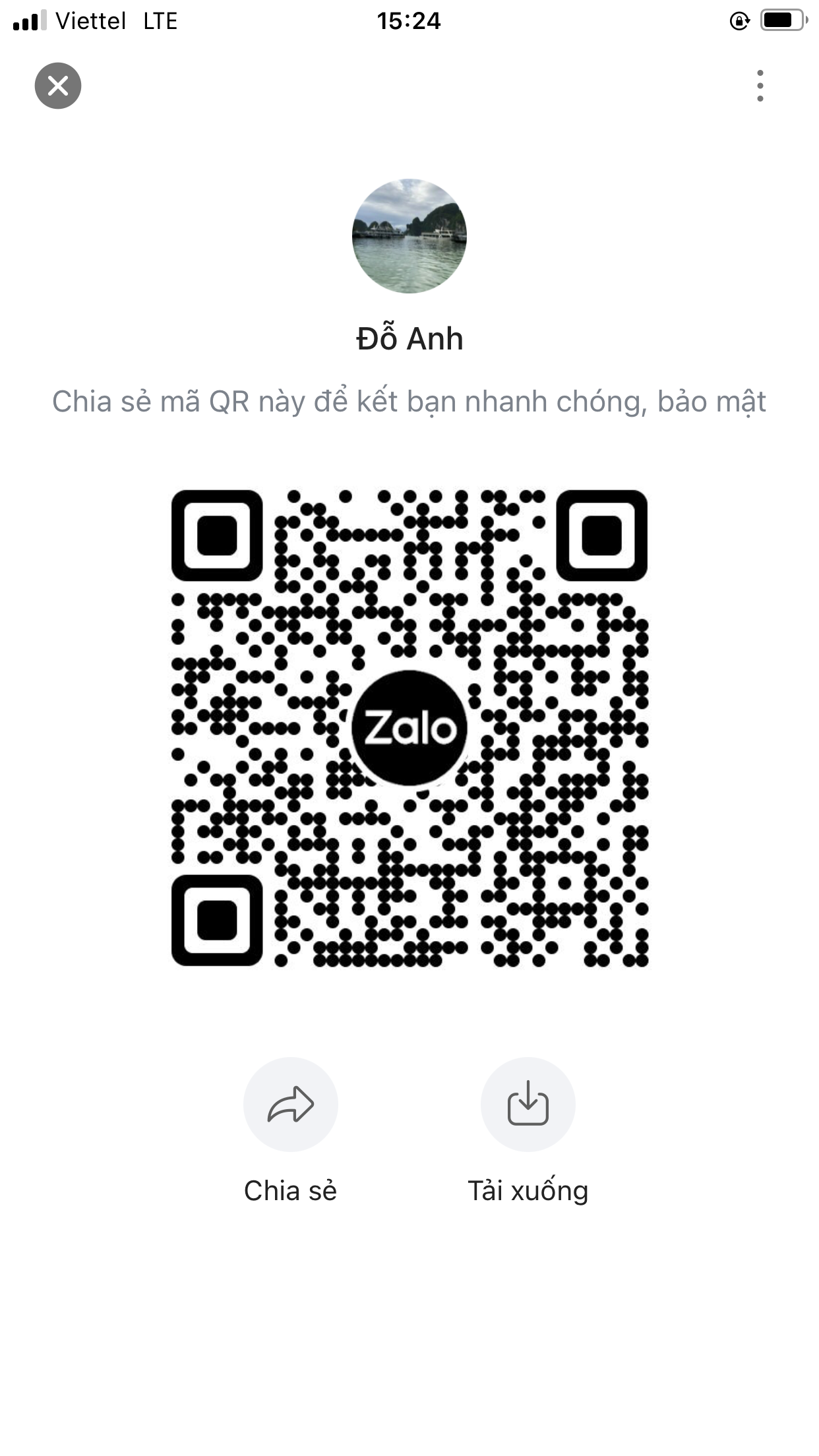The image size is (819, 1456).
Task: Dismiss the QR screen with the X button
Action: 58,86
